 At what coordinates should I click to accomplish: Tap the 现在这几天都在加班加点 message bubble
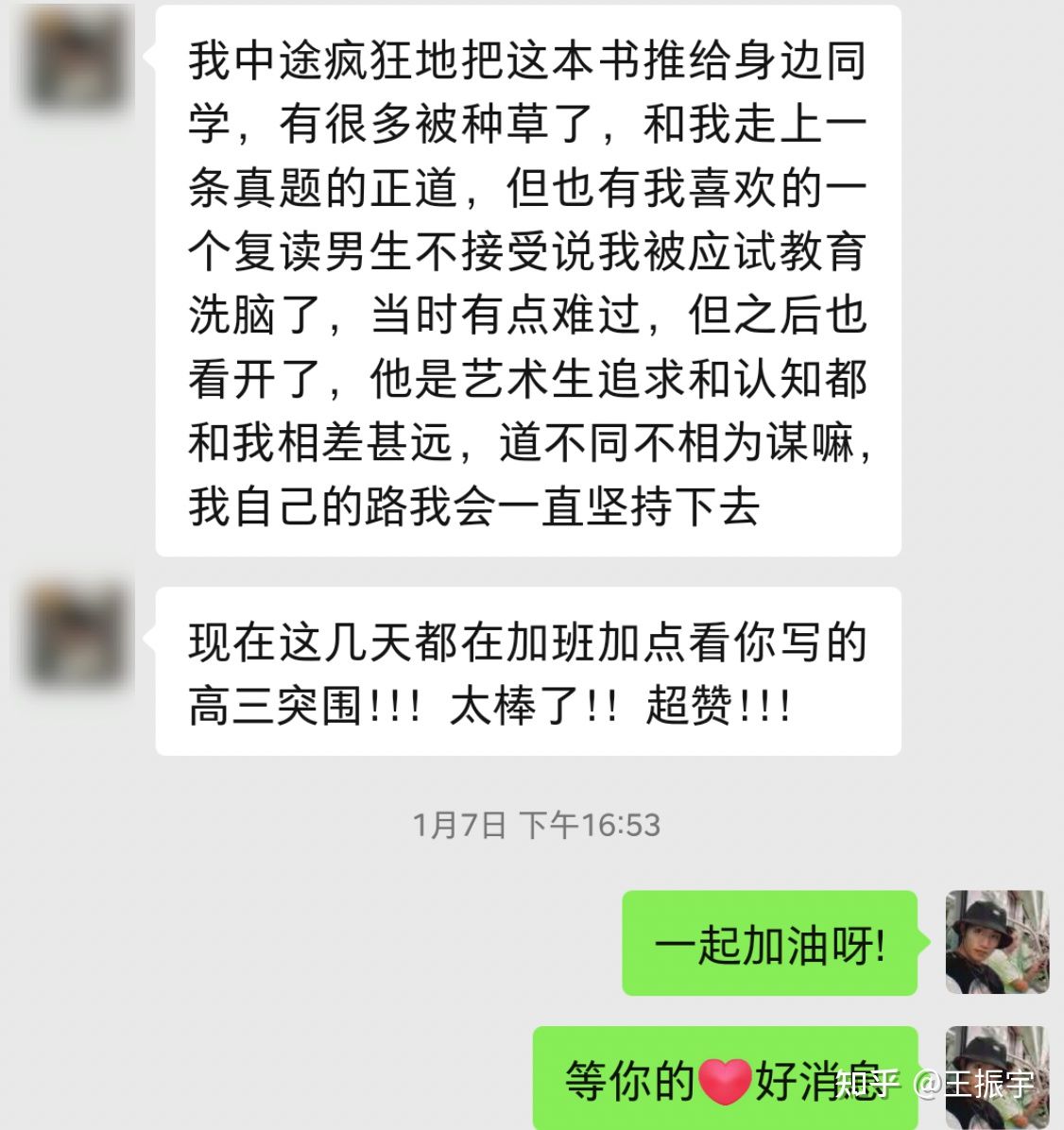(529, 671)
